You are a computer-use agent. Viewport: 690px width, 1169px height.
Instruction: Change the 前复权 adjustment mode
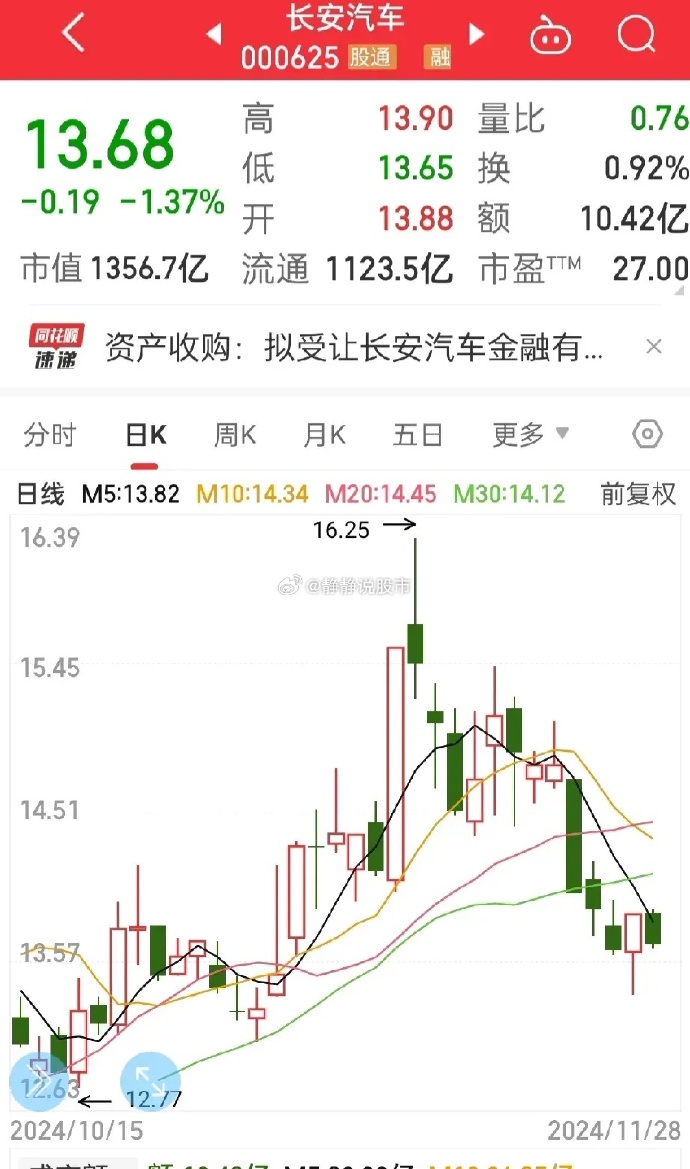pos(638,494)
